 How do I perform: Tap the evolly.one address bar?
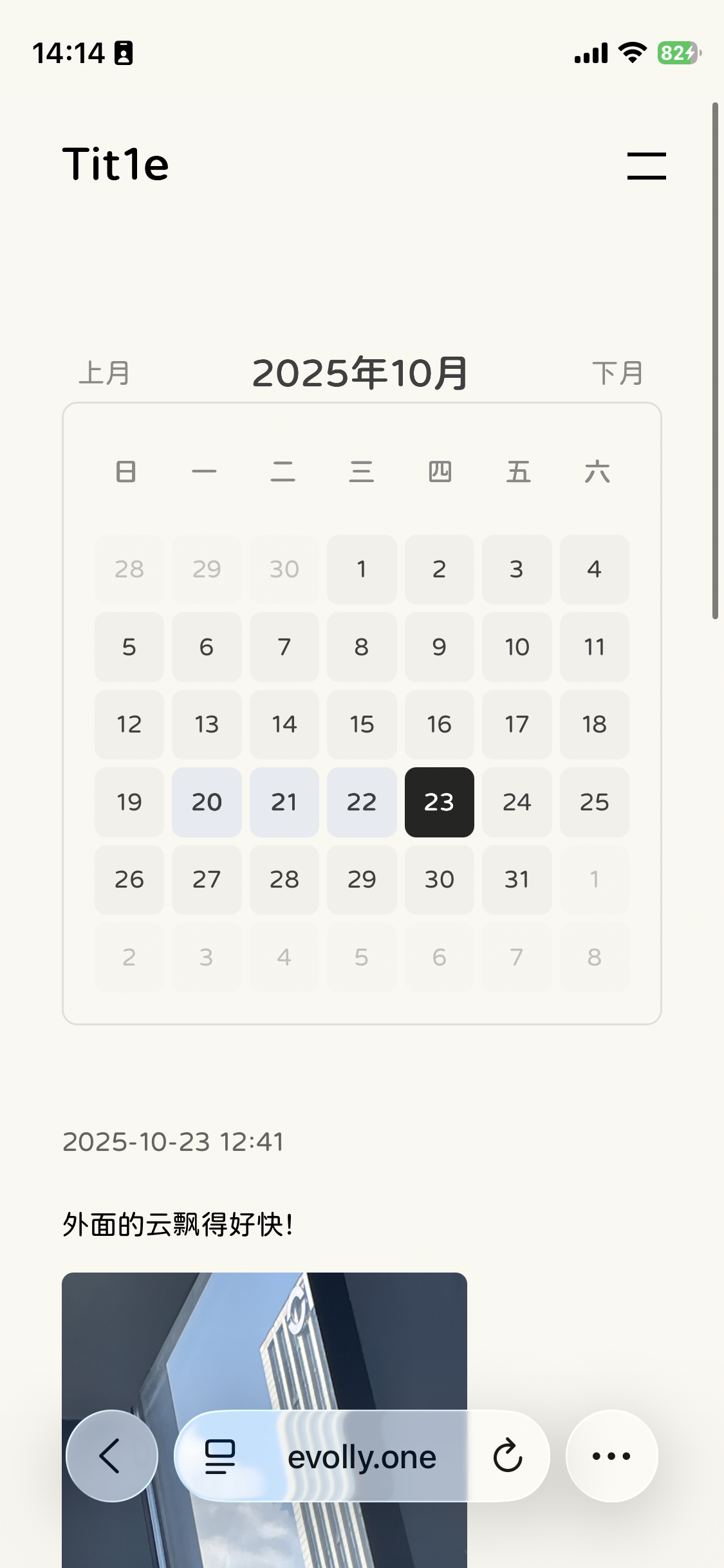coord(362,1457)
